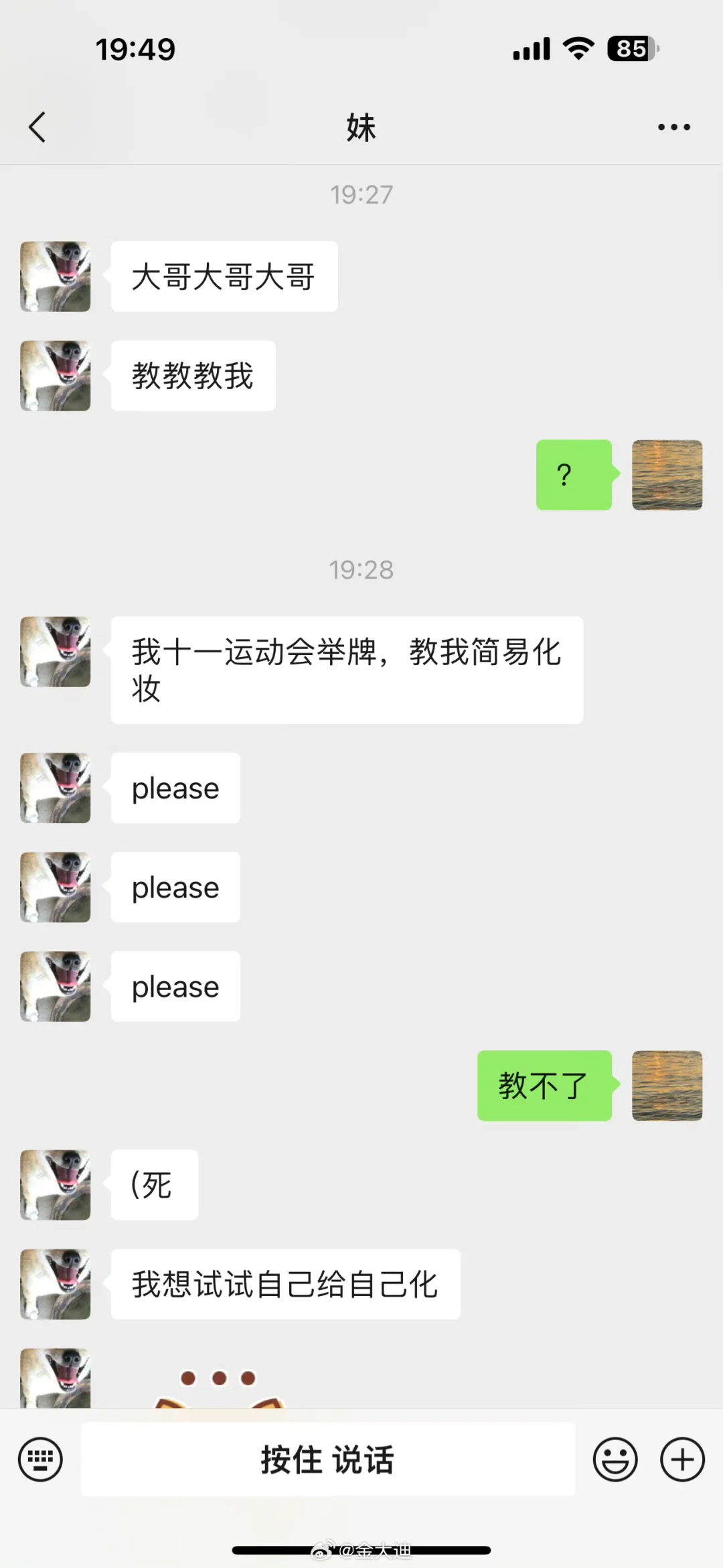
Task: Open the chat title 妹
Action: 360,126
